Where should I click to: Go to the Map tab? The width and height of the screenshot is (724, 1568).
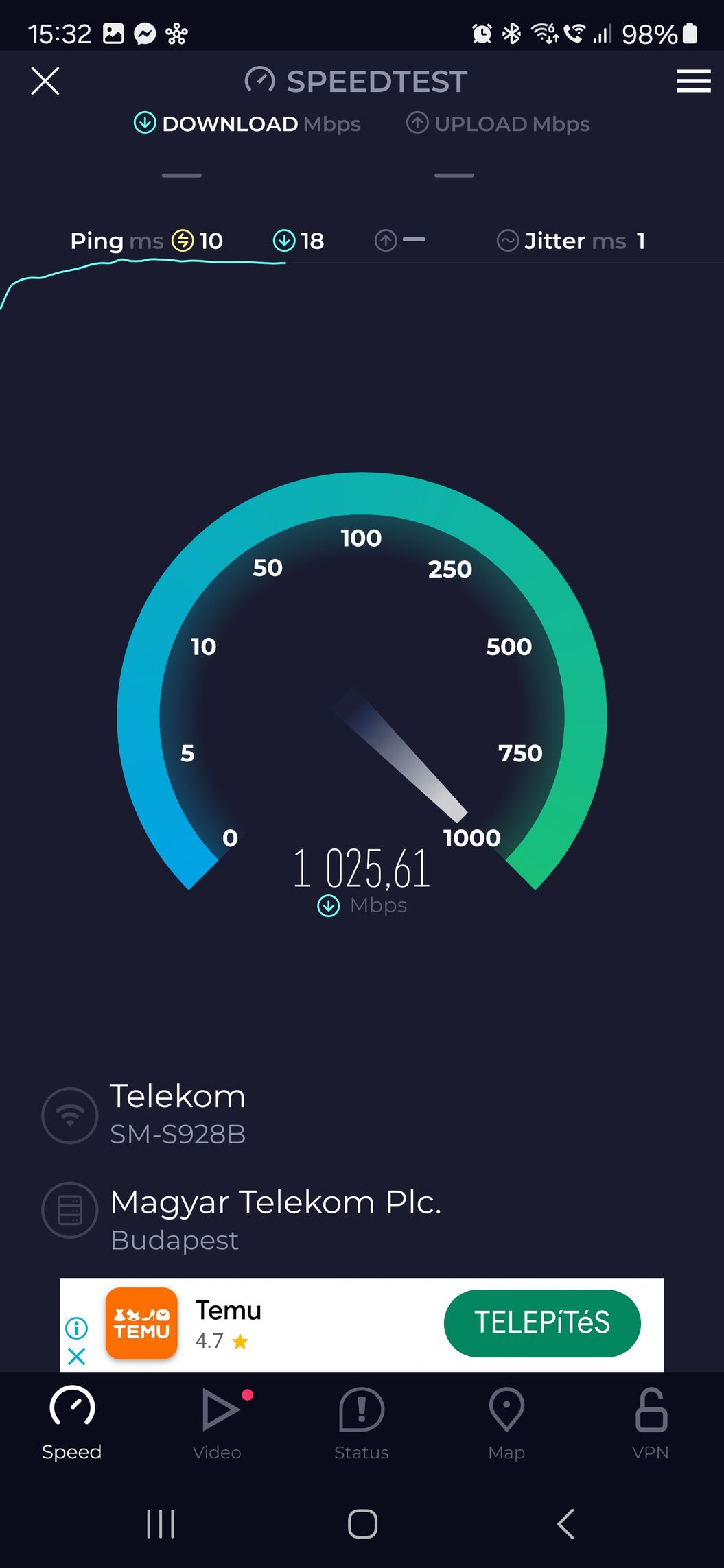[506, 1423]
